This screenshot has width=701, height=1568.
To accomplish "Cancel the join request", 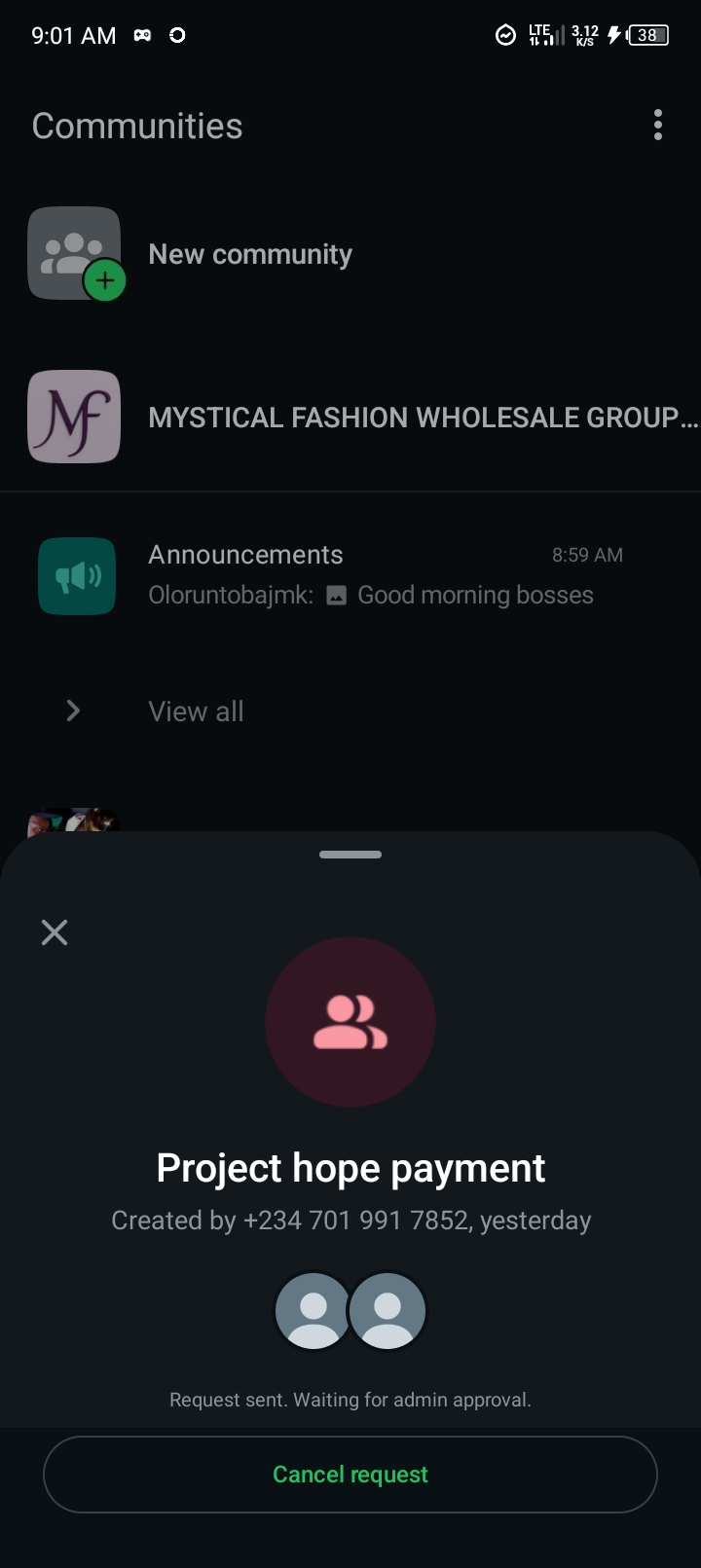I will (350, 1475).
